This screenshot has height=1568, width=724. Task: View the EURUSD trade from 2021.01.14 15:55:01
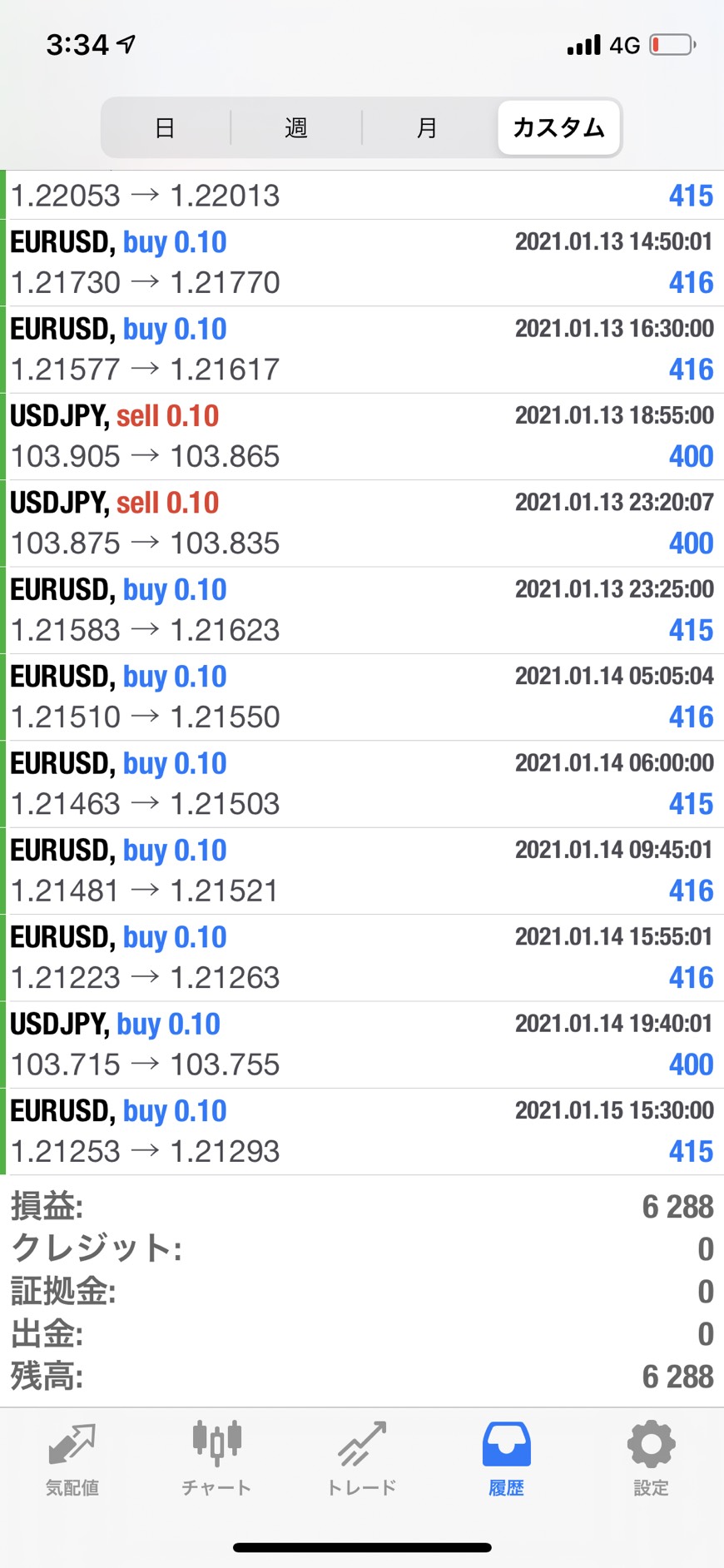click(x=362, y=958)
